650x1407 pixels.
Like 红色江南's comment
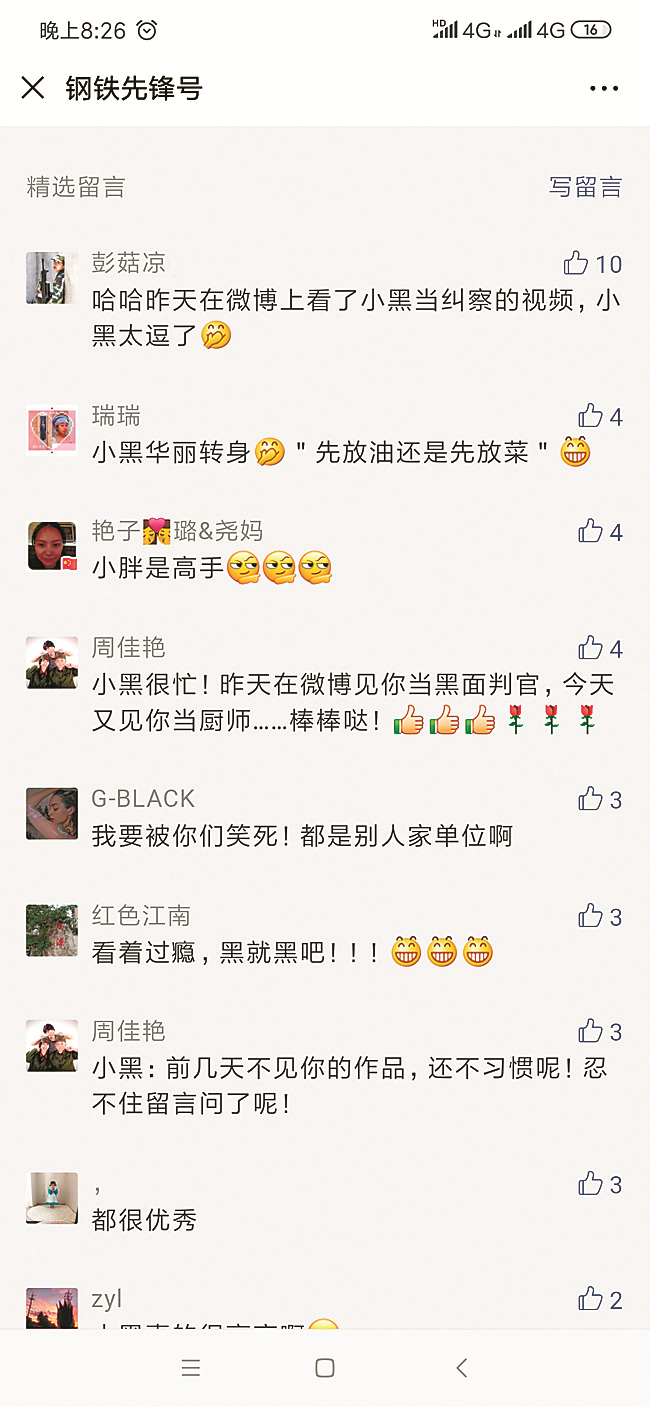(x=591, y=916)
